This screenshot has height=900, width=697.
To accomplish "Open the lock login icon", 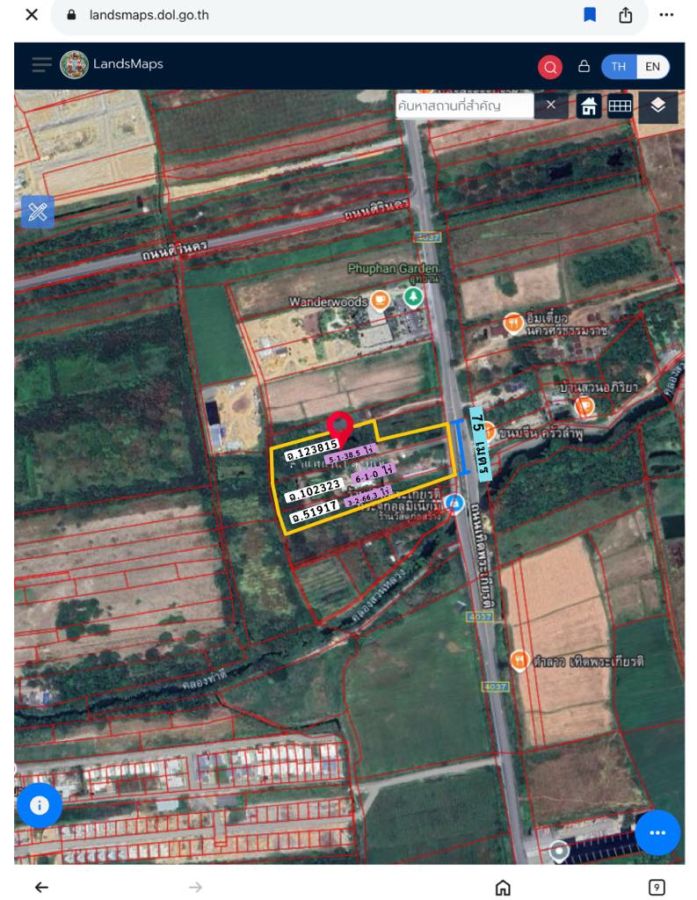I will tap(583, 66).
